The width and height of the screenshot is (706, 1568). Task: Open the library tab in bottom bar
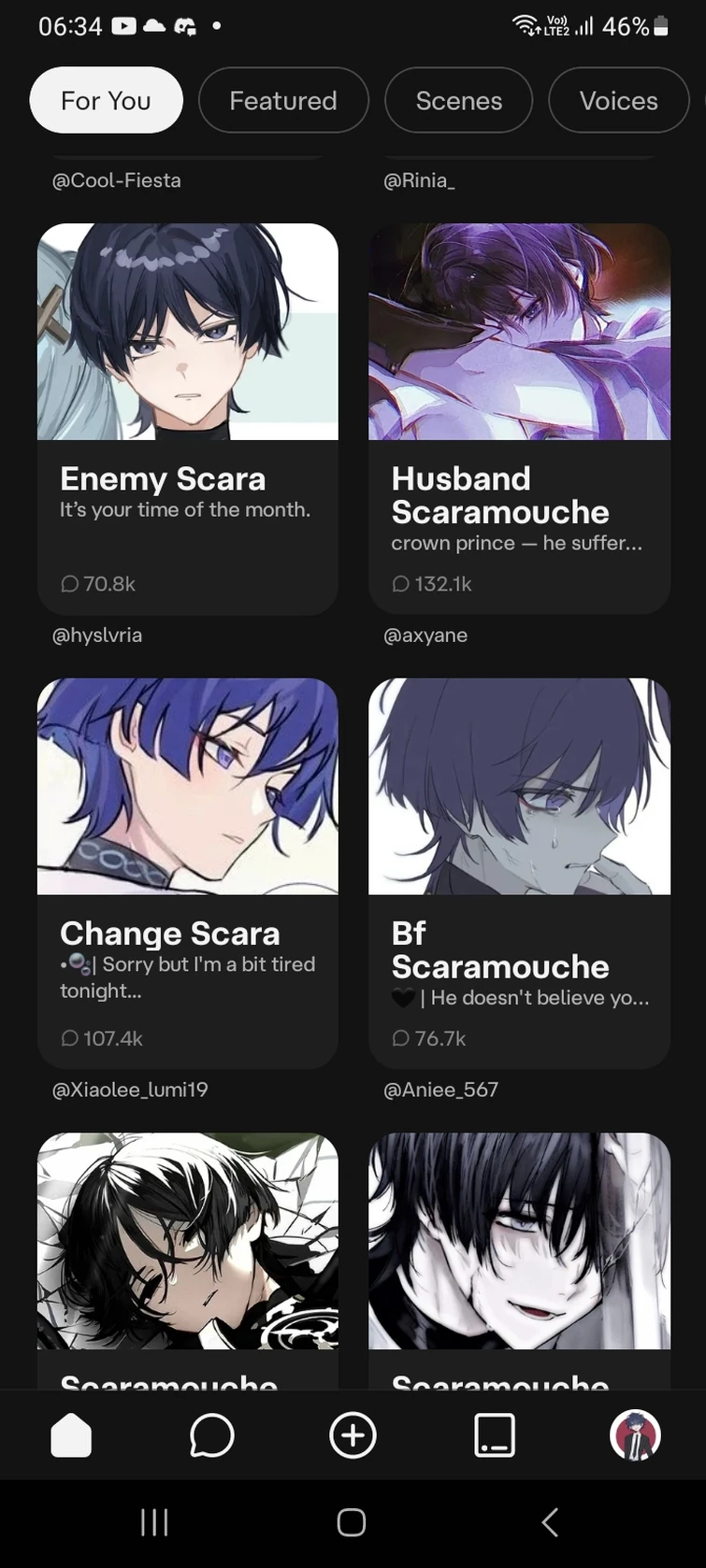(x=494, y=1435)
